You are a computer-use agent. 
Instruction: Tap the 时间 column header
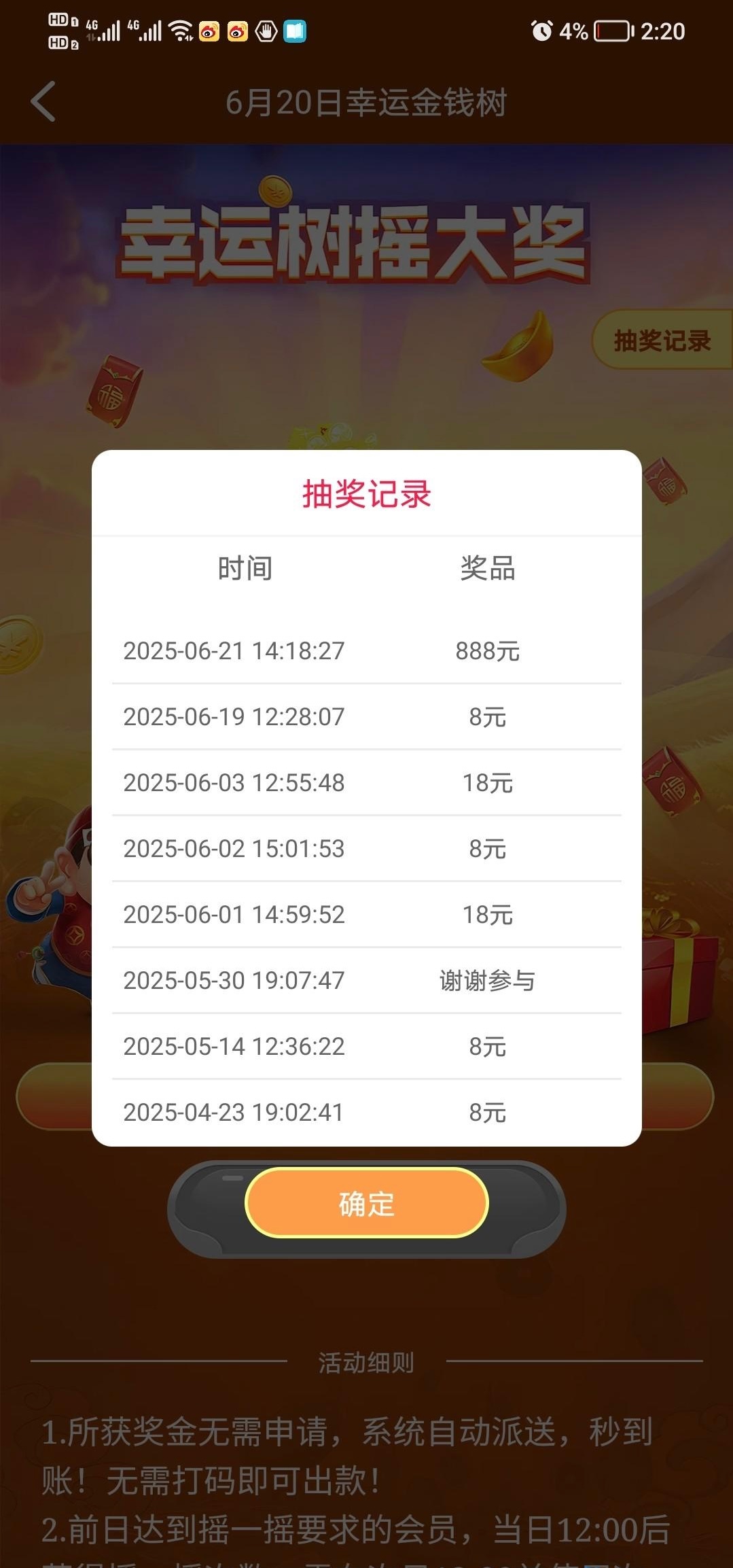(x=245, y=570)
